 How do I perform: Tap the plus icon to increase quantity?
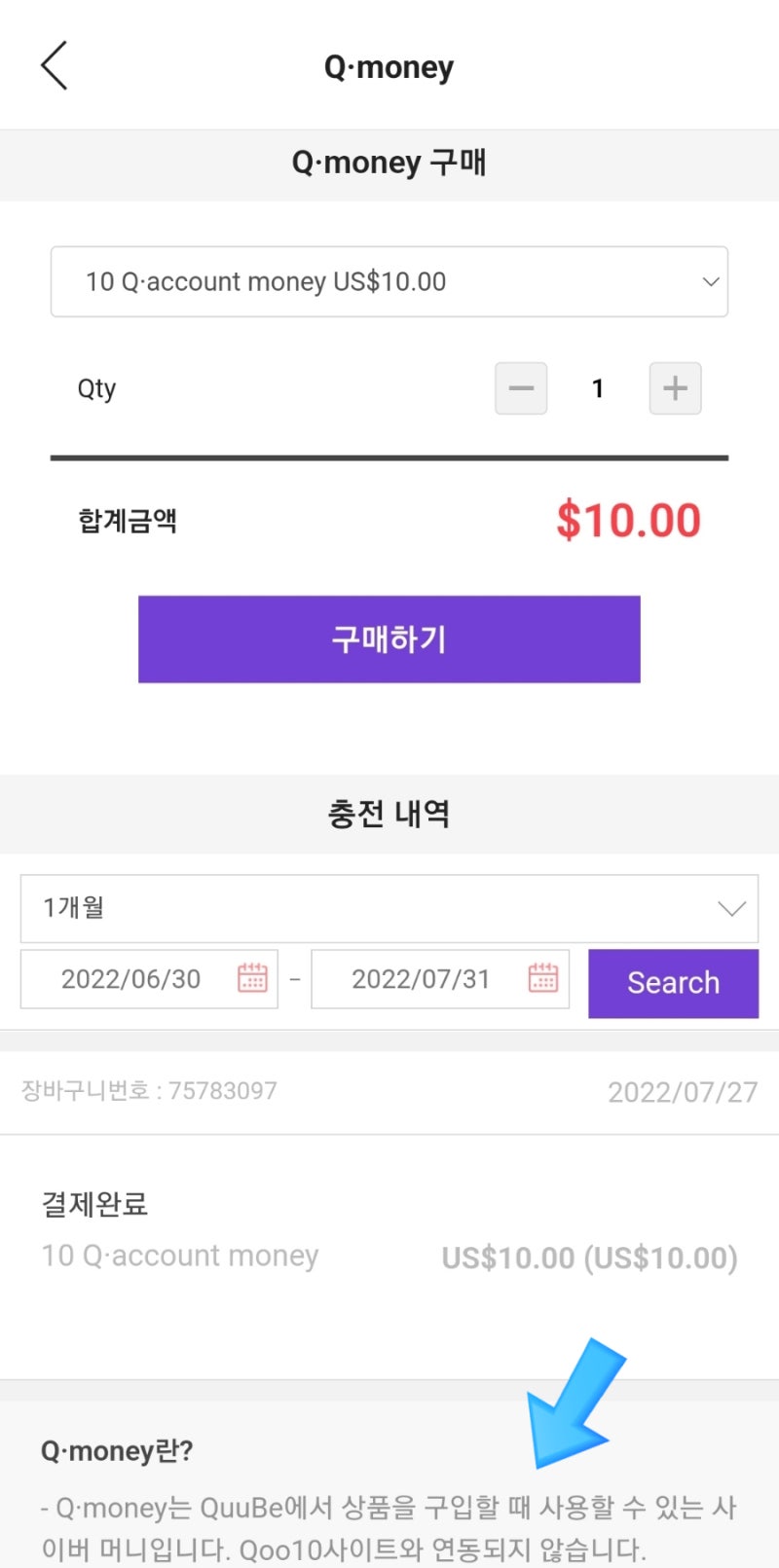pos(675,388)
